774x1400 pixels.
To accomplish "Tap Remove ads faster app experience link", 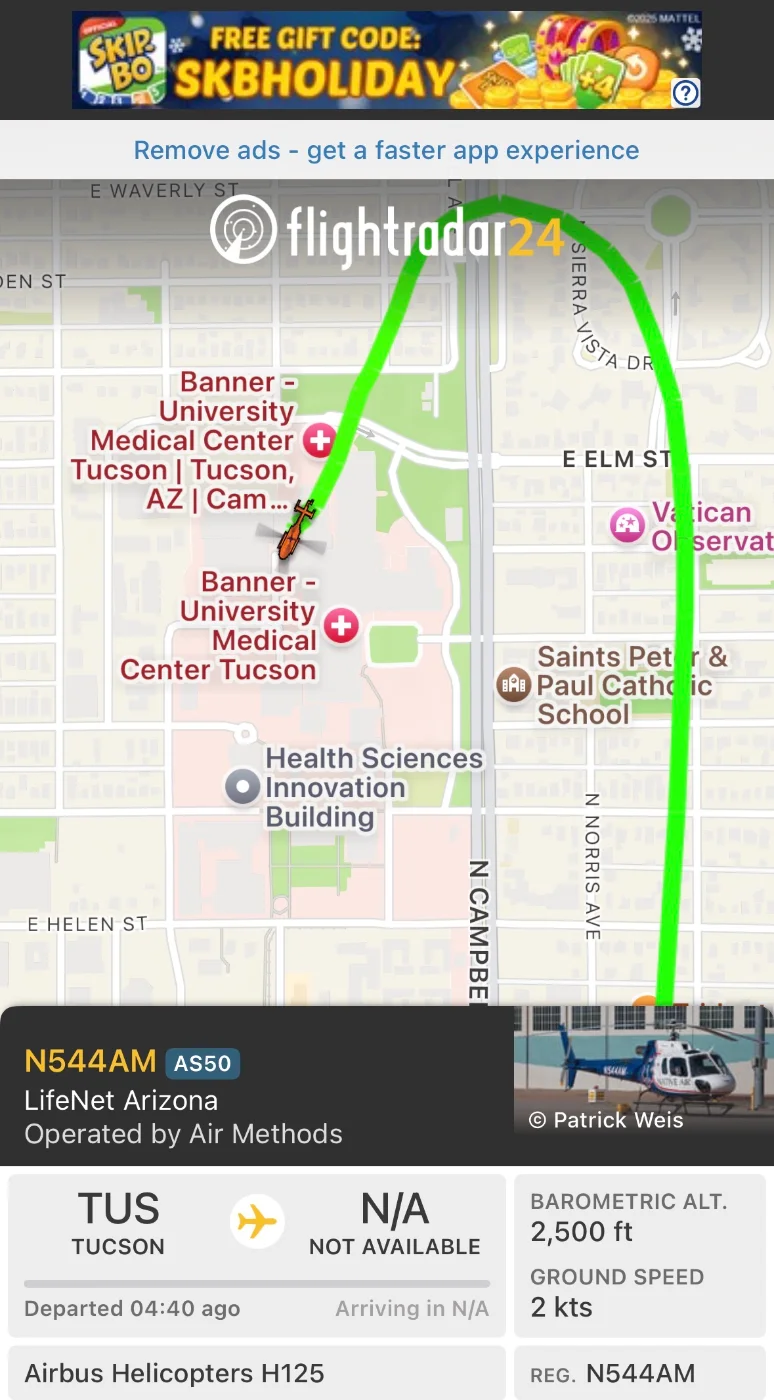I will (386, 151).
